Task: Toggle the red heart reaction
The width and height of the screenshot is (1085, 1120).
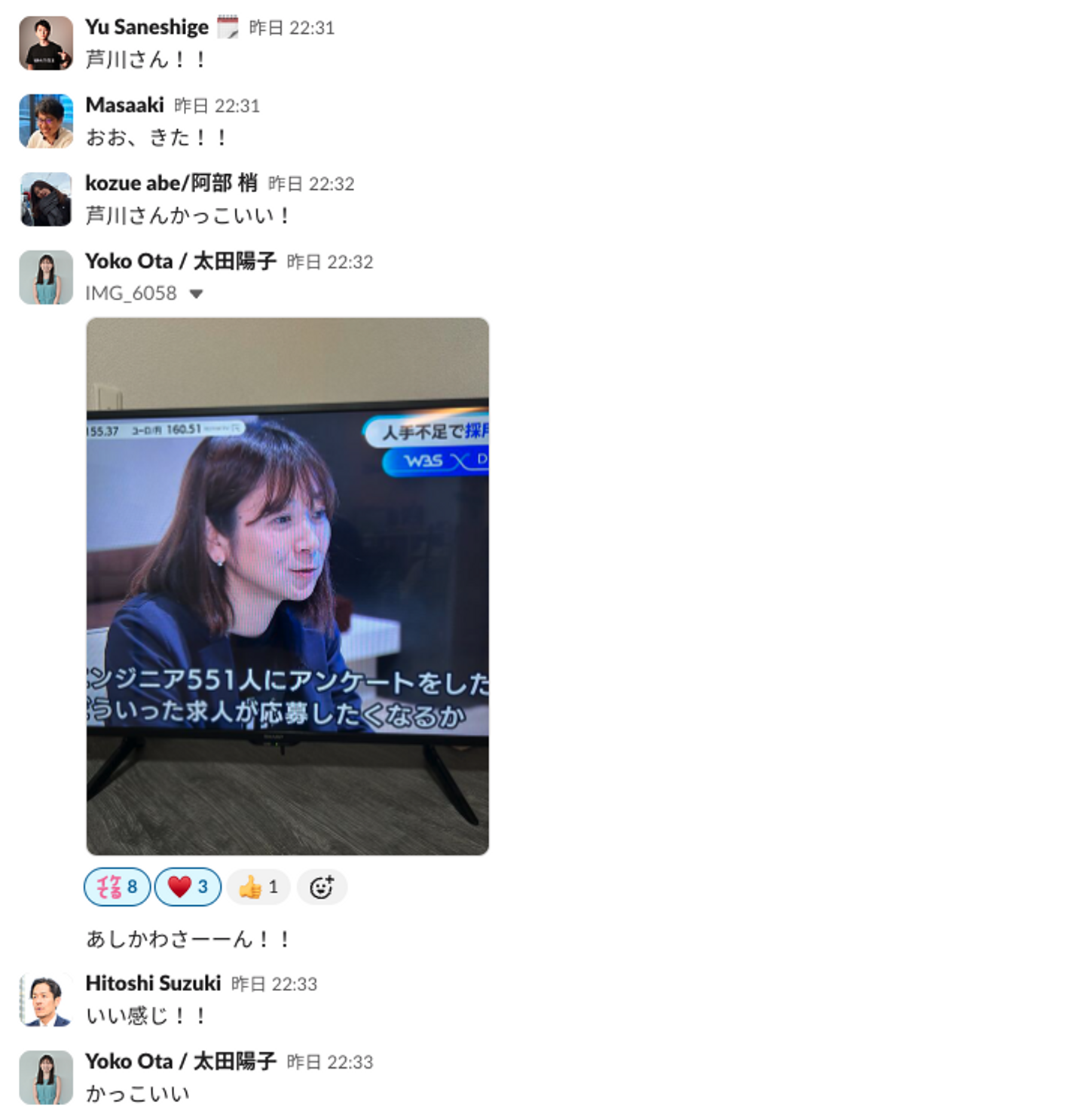Action: point(188,886)
